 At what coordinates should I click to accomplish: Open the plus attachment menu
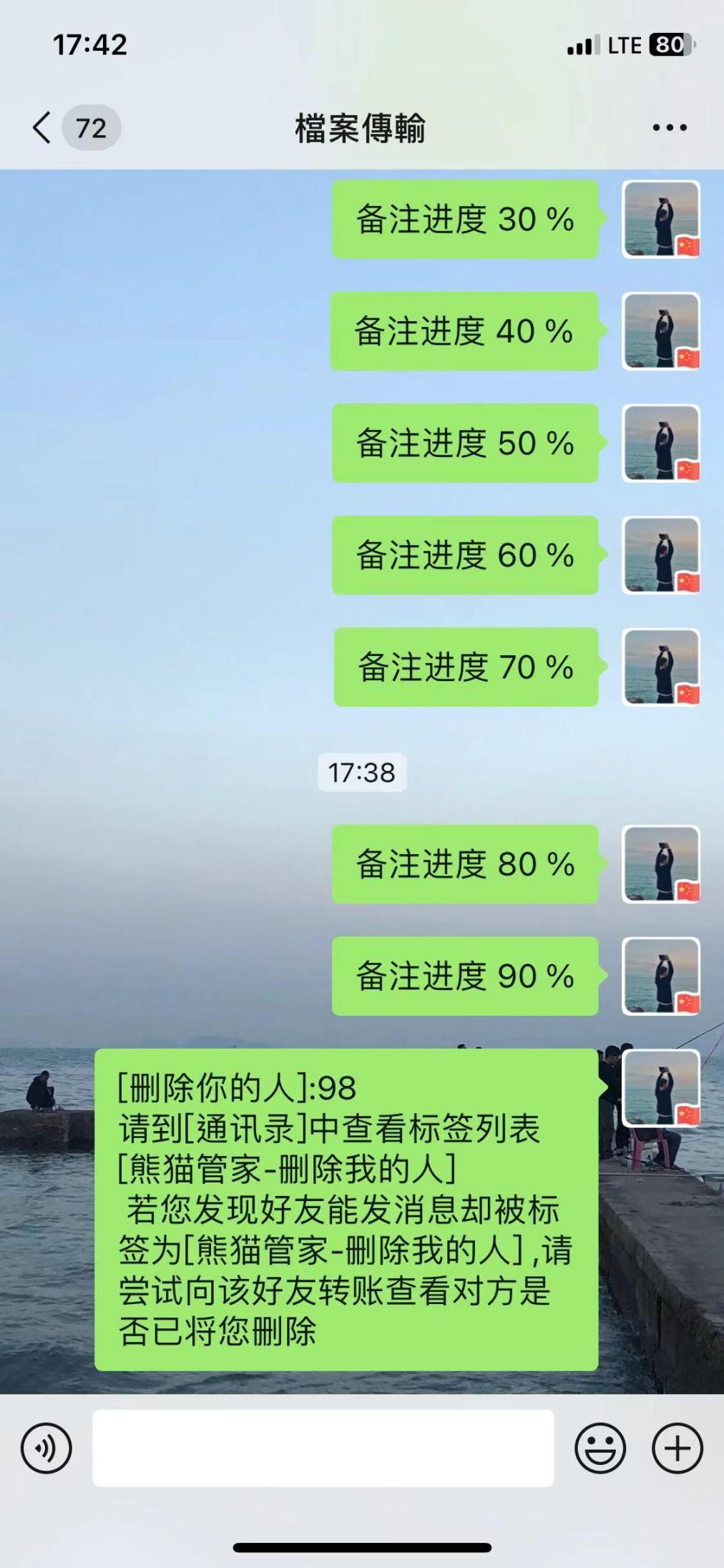coord(677,1449)
